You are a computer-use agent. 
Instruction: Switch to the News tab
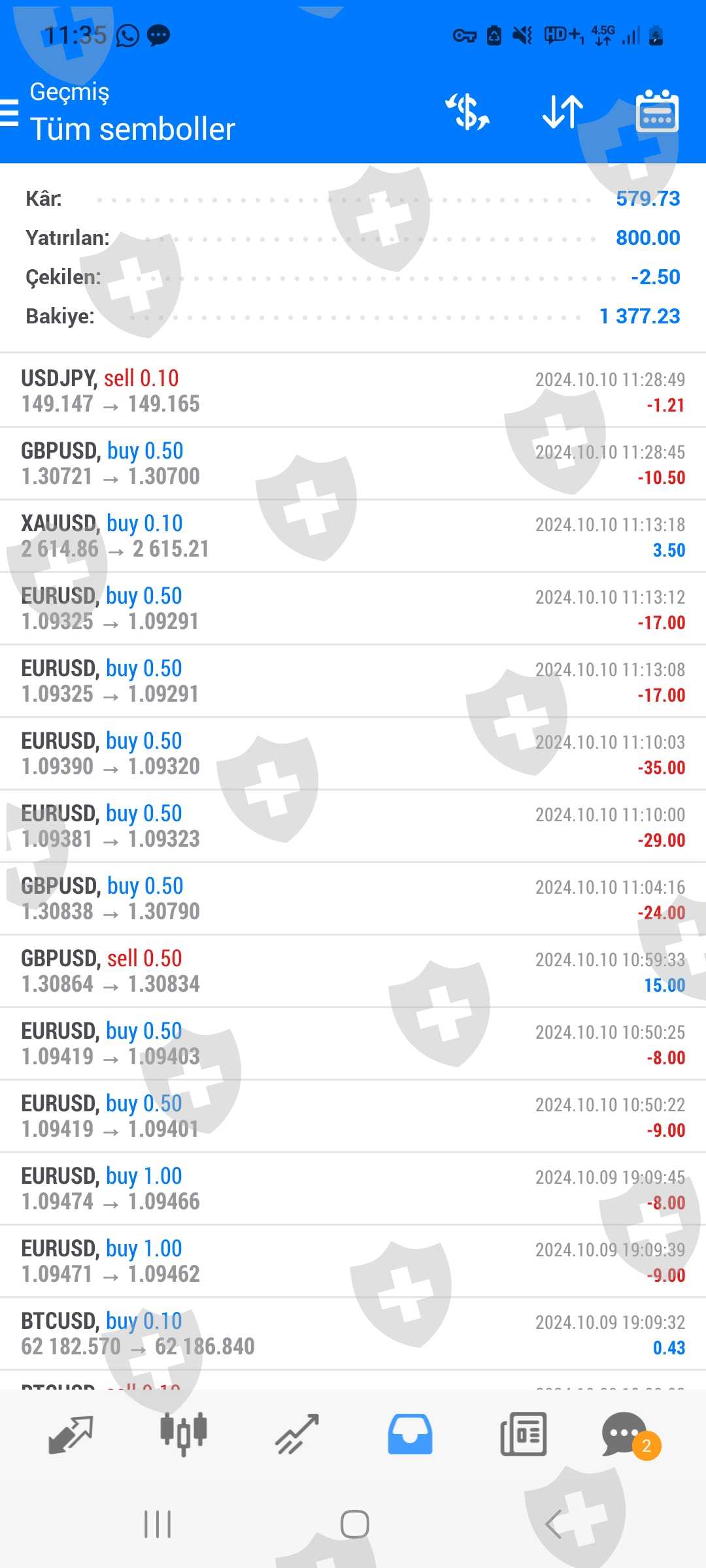523,1434
